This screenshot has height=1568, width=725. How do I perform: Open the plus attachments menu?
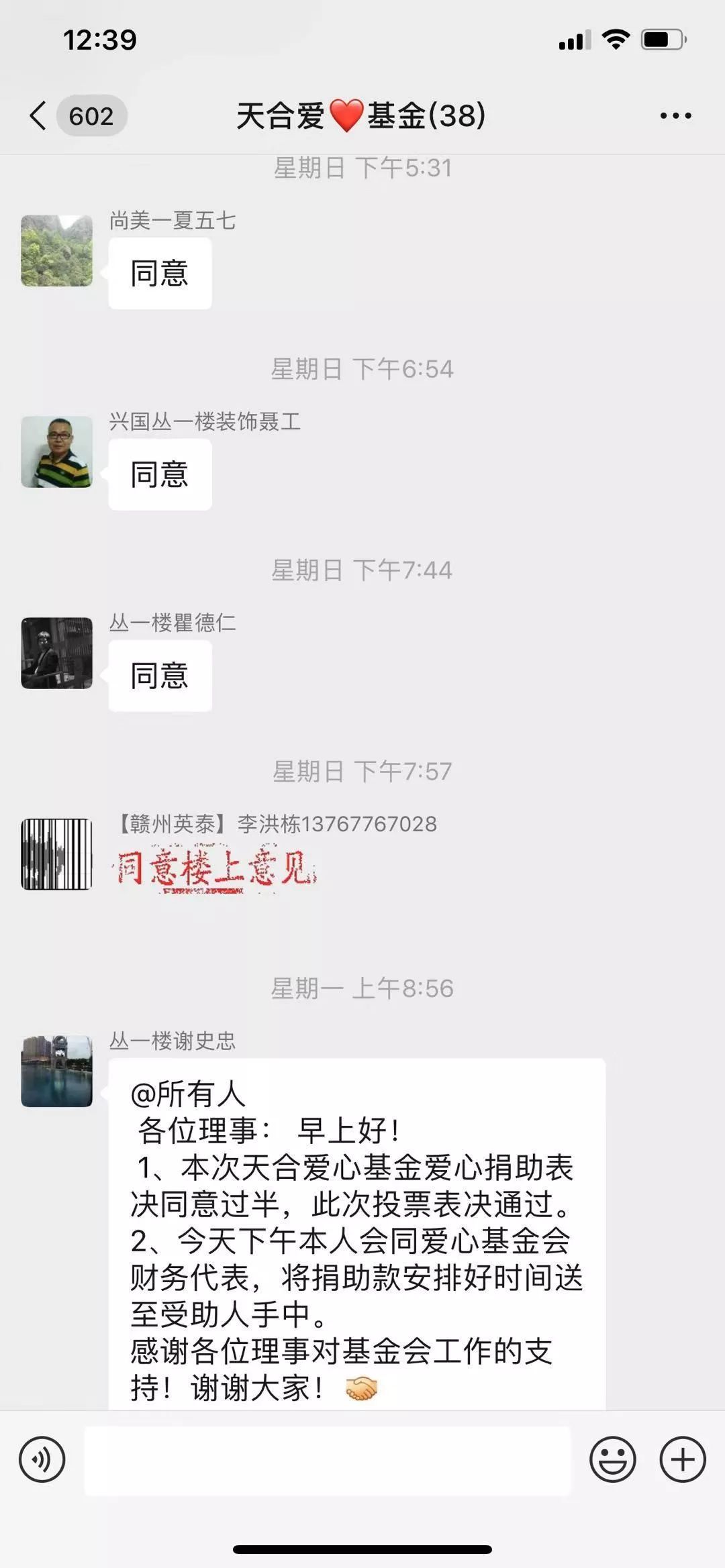(x=683, y=1459)
